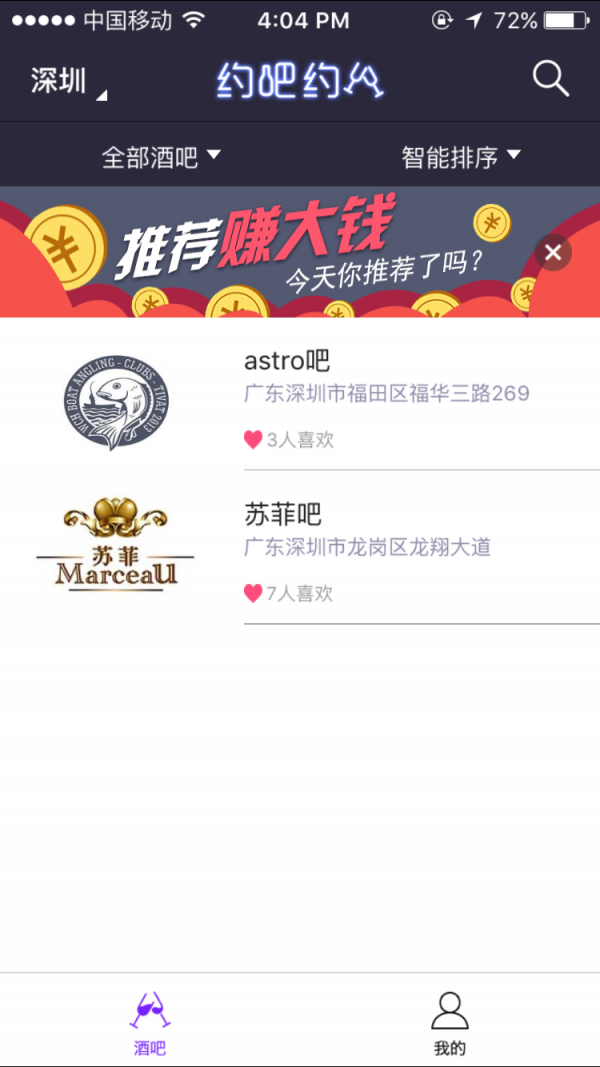Open the 苏菲吧 bar listing
Screen dimensions: 600x1067
pyautogui.click(x=300, y=548)
